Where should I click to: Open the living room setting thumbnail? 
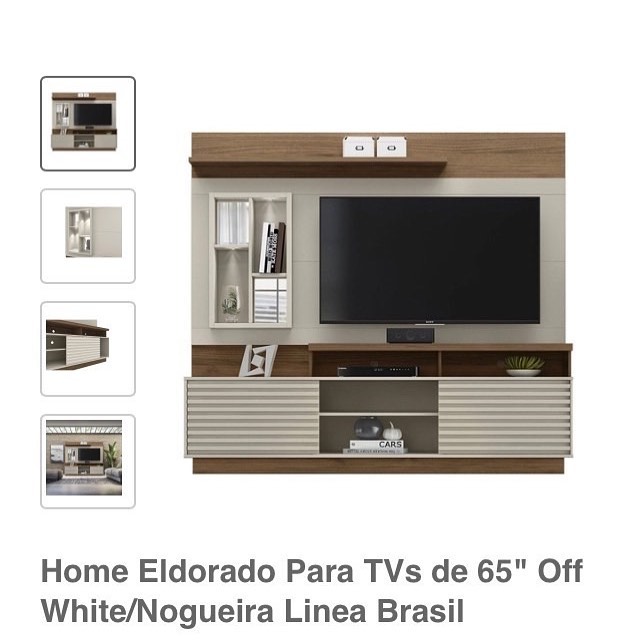click(x=88, y=460)
